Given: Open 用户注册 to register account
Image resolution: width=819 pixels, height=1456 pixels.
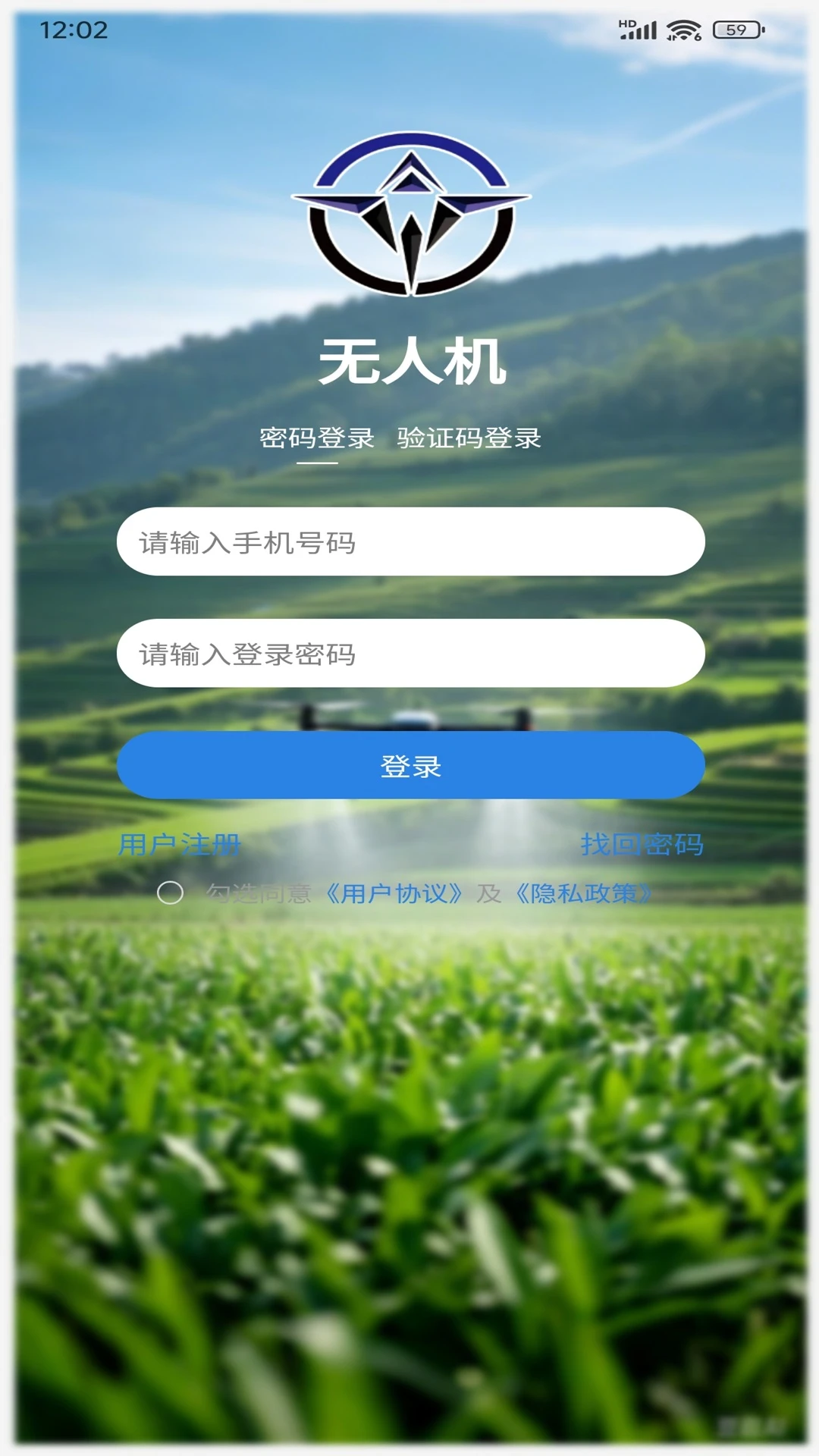Looking at the screenshot, I should click(x=180, y=844).
